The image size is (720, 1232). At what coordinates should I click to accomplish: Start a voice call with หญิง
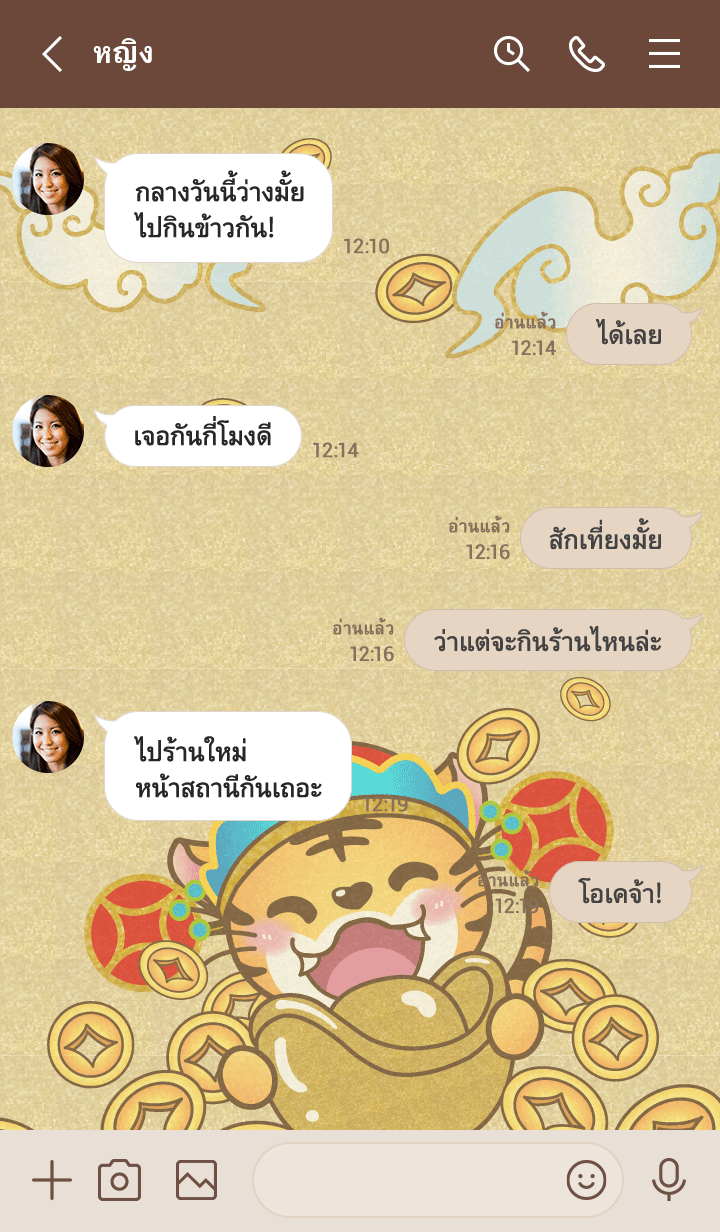point(587,54)
